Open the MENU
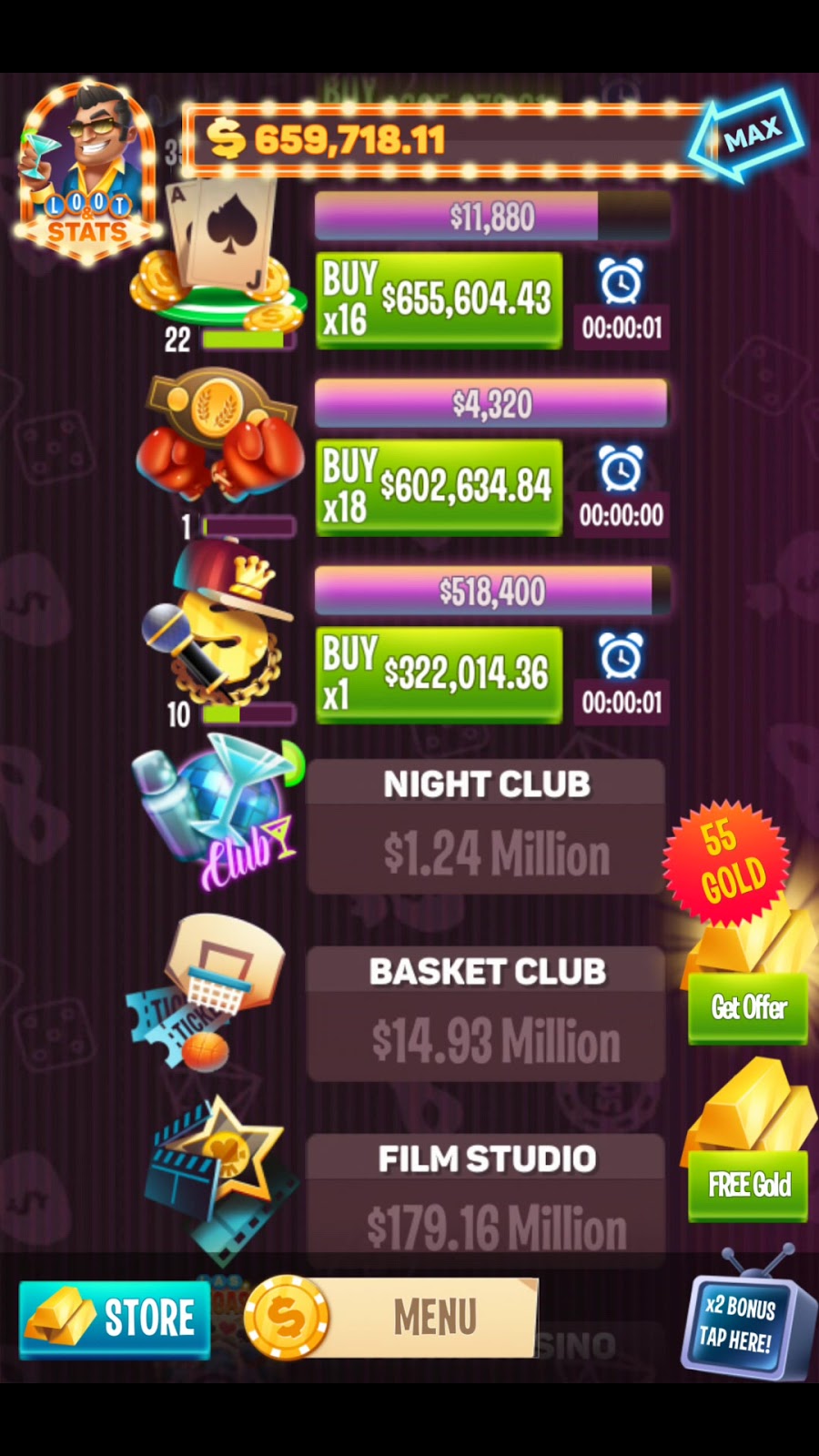The width and height of the screenshot is (819, 1456). tap(393, 1318)
